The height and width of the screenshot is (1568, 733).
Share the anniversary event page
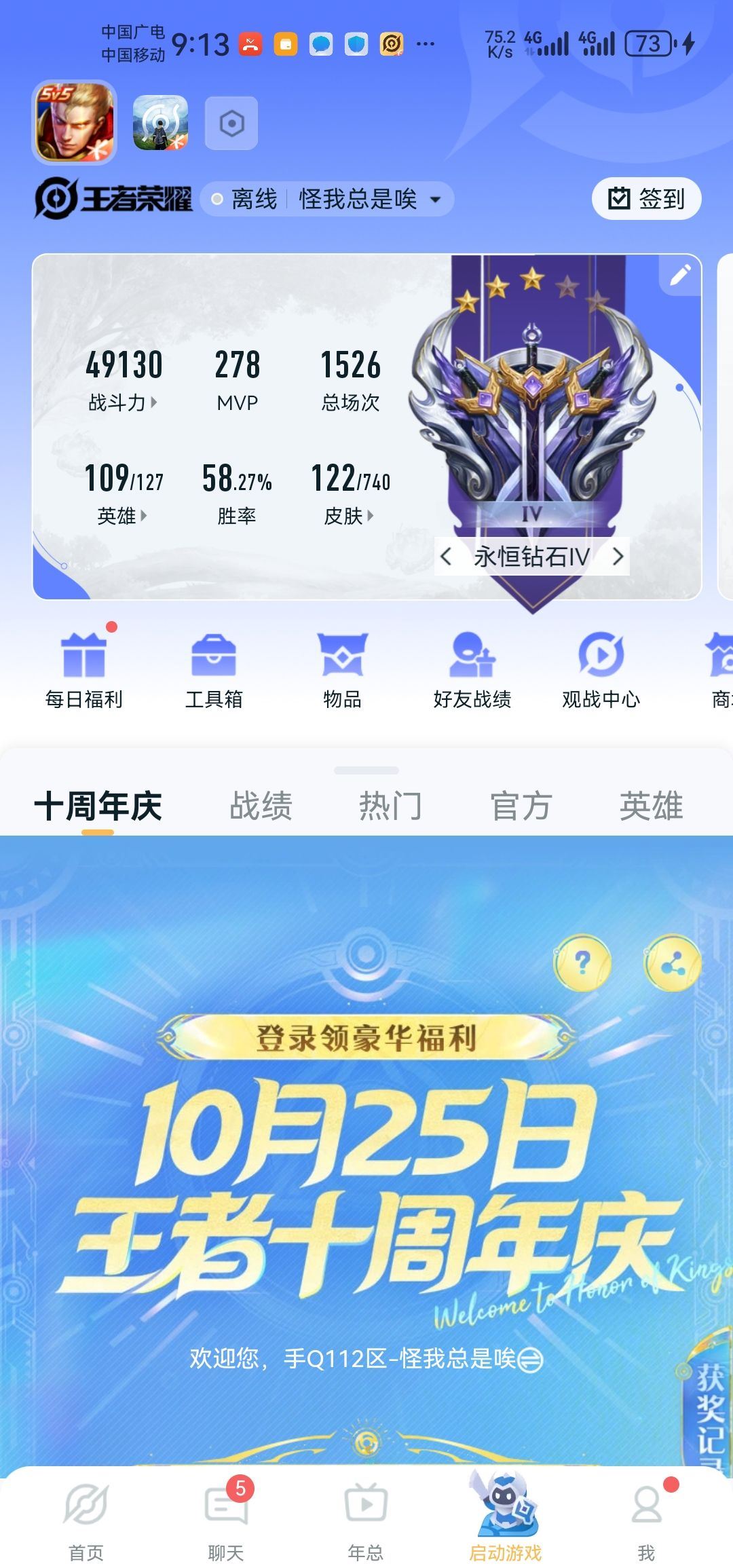673,964
